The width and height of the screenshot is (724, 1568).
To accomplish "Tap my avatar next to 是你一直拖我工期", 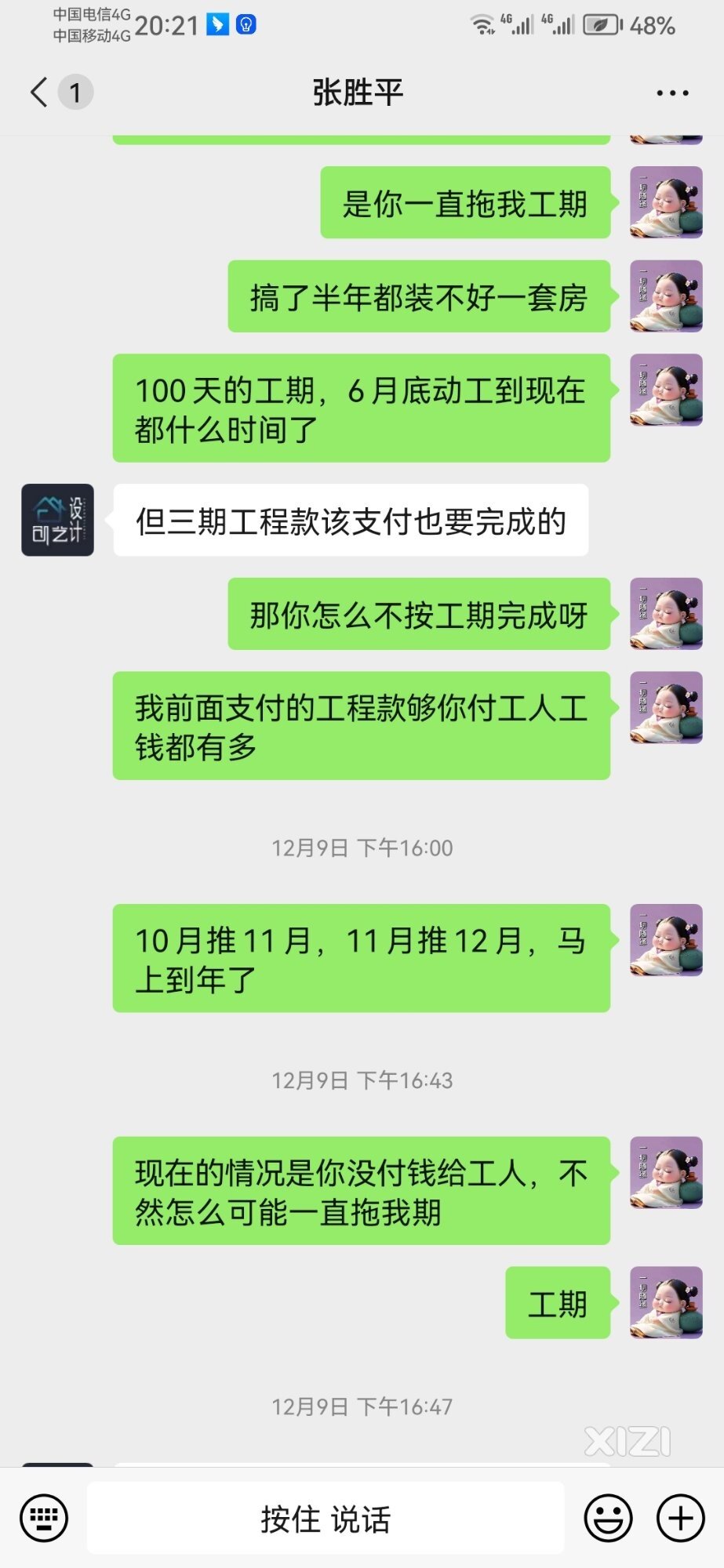I will (666, 202).
